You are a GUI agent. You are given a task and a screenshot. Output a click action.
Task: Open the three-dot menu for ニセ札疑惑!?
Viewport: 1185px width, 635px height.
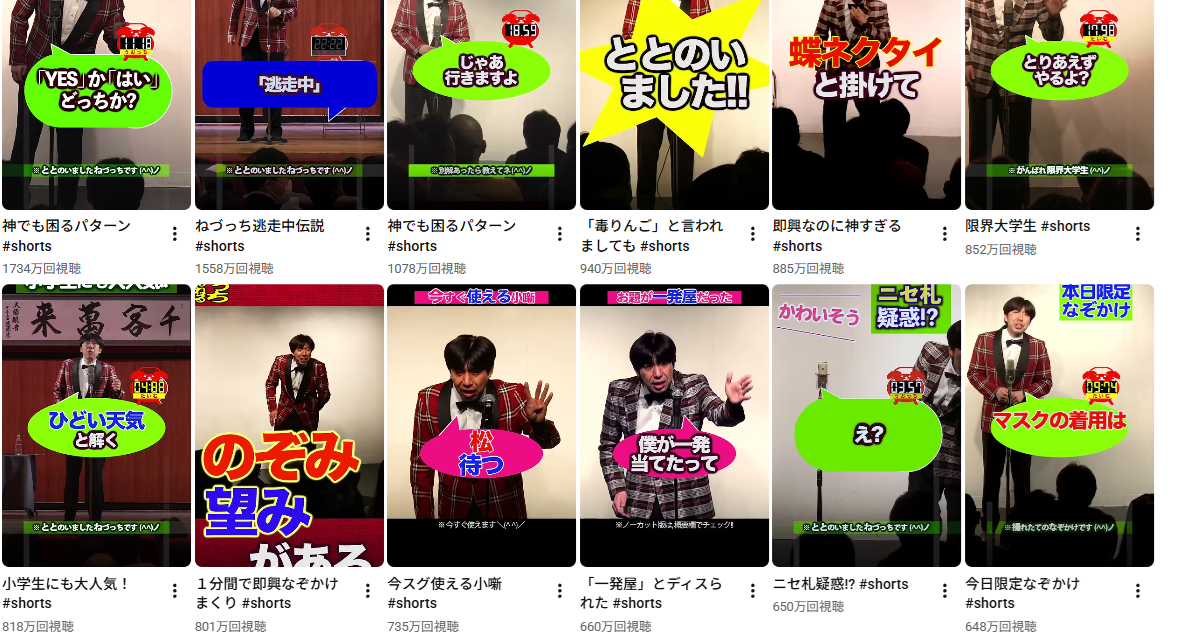[x=945, y=591]
